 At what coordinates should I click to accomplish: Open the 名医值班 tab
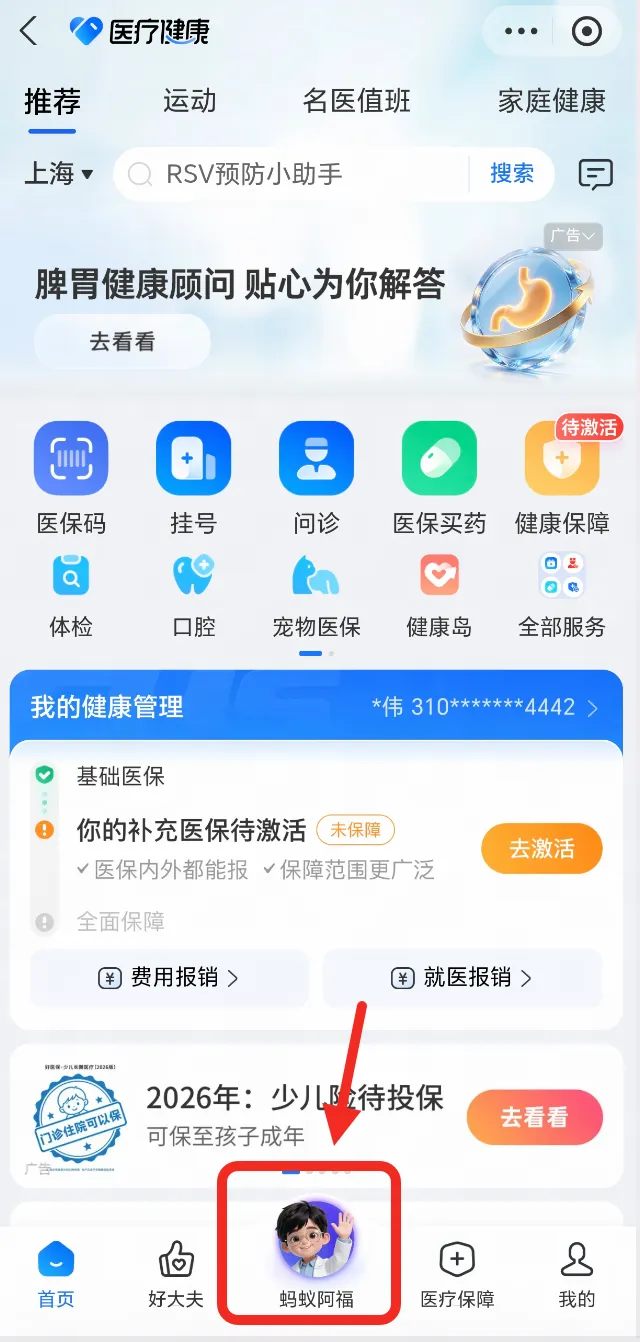tap(357, 101)
